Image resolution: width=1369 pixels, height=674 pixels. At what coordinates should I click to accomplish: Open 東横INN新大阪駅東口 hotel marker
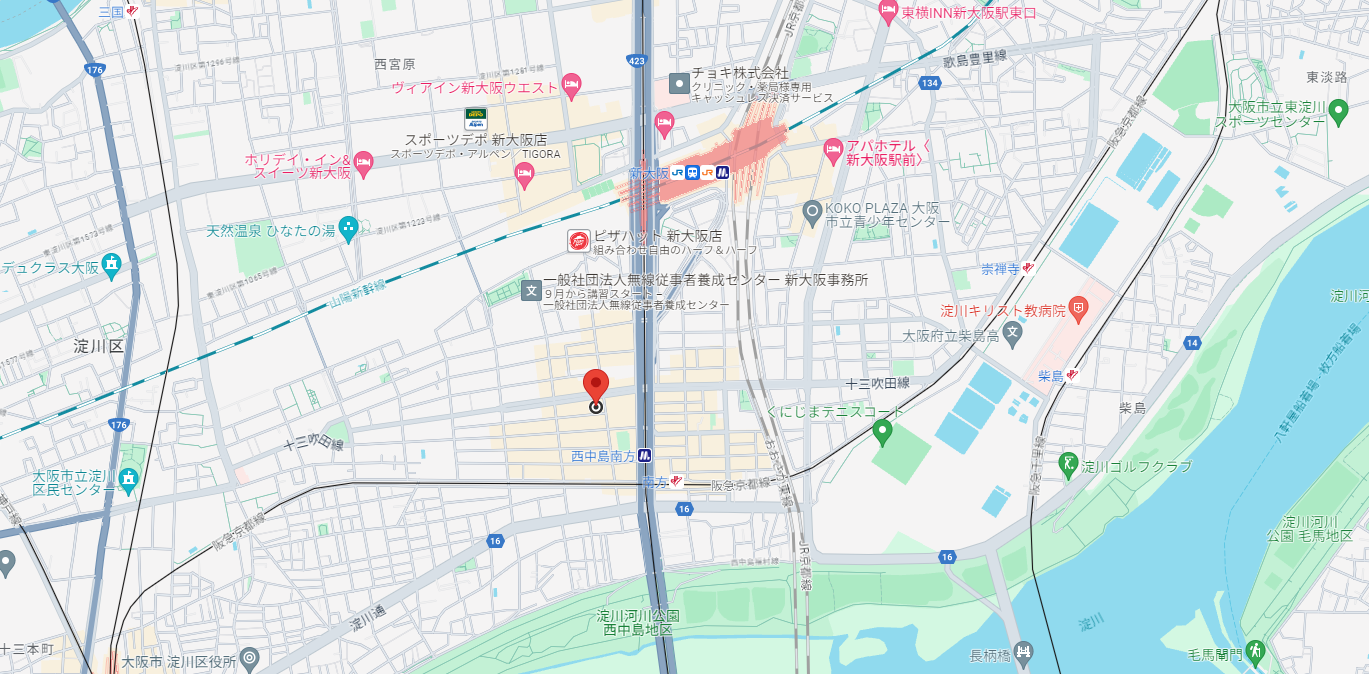click(887, 11)
